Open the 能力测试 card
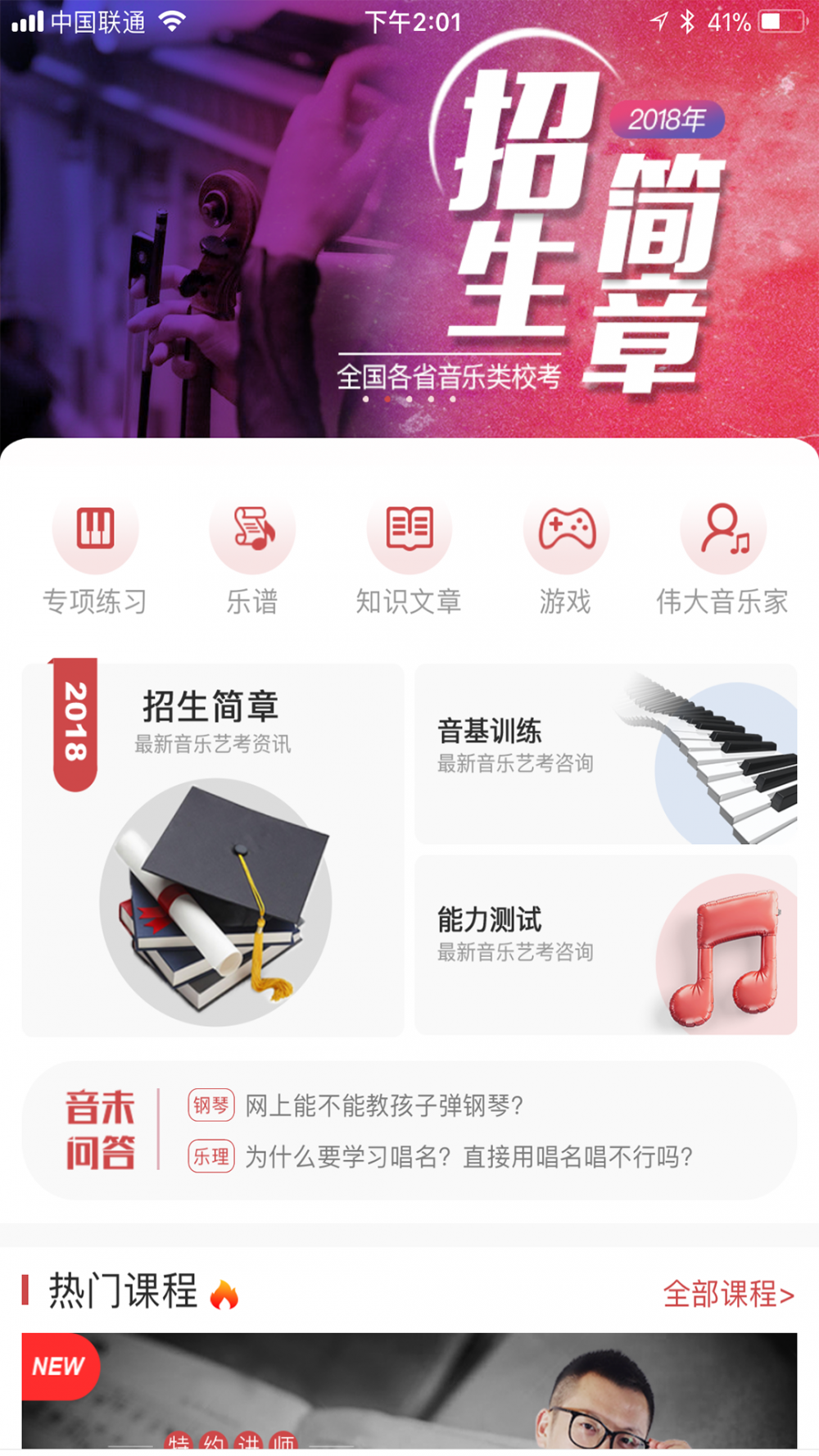 (606, 945)
